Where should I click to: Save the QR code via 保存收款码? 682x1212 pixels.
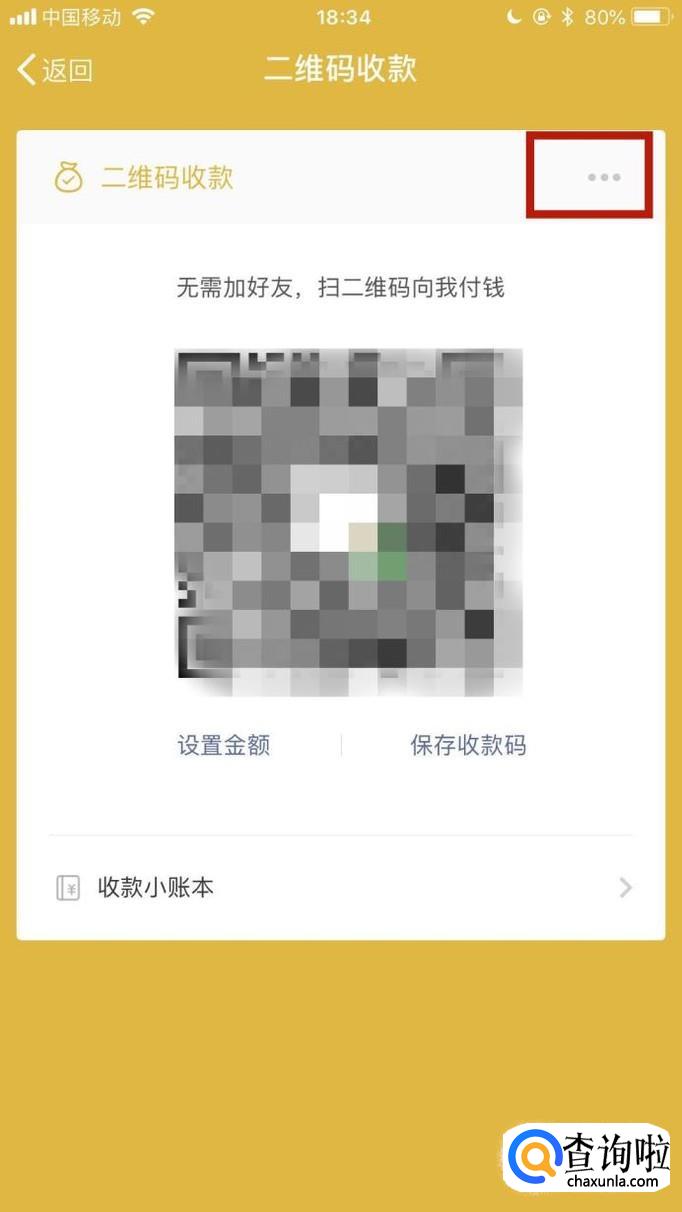pos(468,745)
